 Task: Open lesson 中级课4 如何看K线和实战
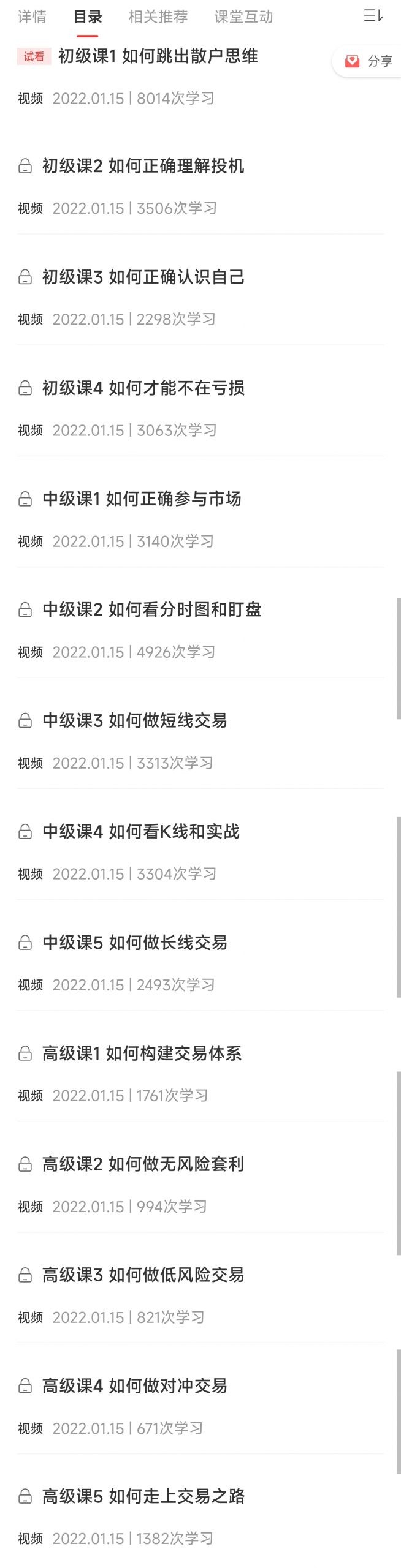[141, 831]
